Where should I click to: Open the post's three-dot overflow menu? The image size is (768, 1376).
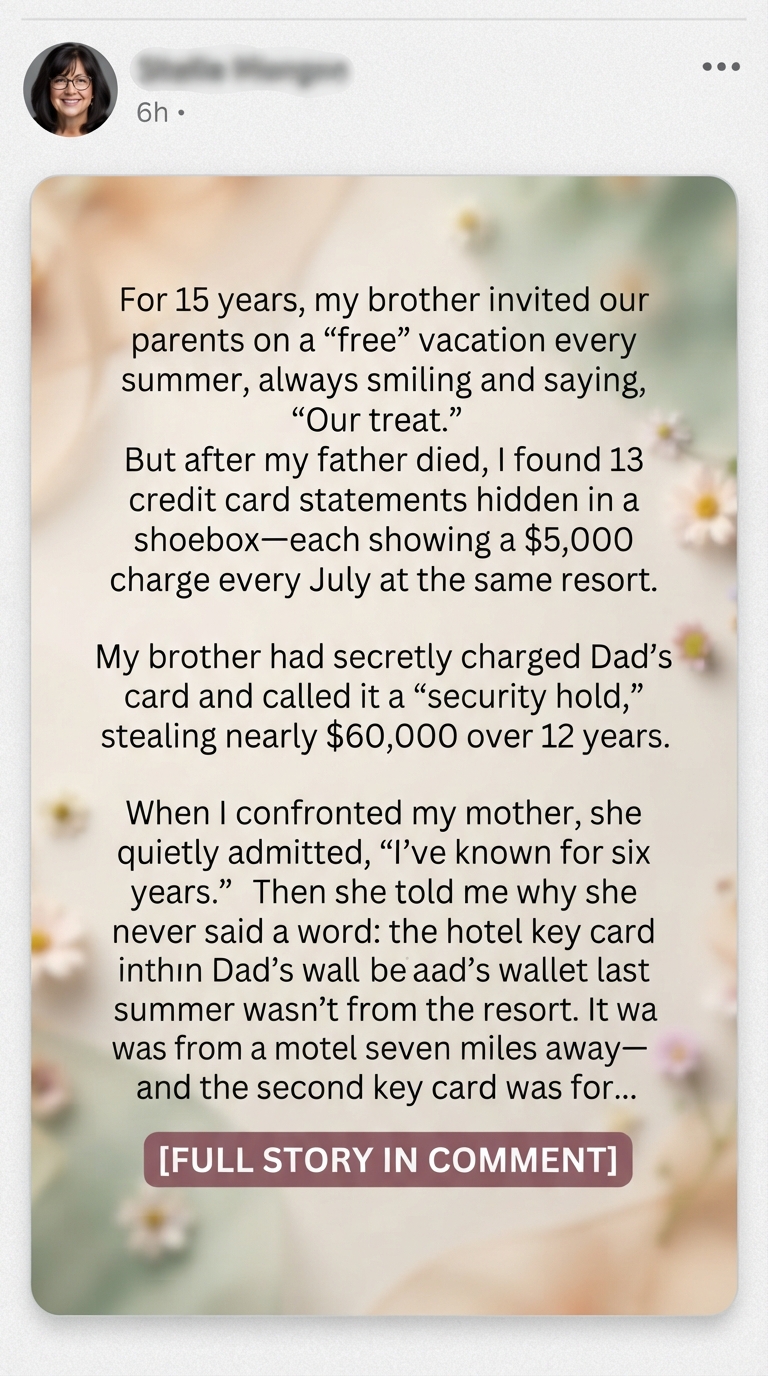point(721,67)
